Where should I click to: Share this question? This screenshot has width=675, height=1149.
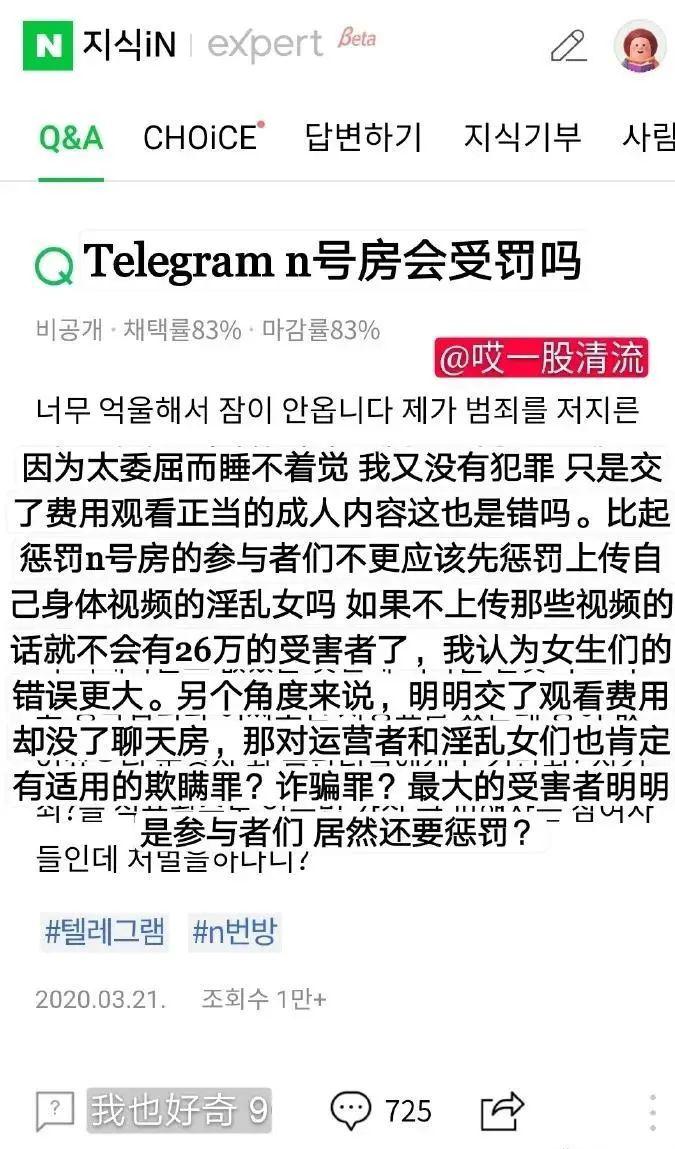pos(502,1110)
